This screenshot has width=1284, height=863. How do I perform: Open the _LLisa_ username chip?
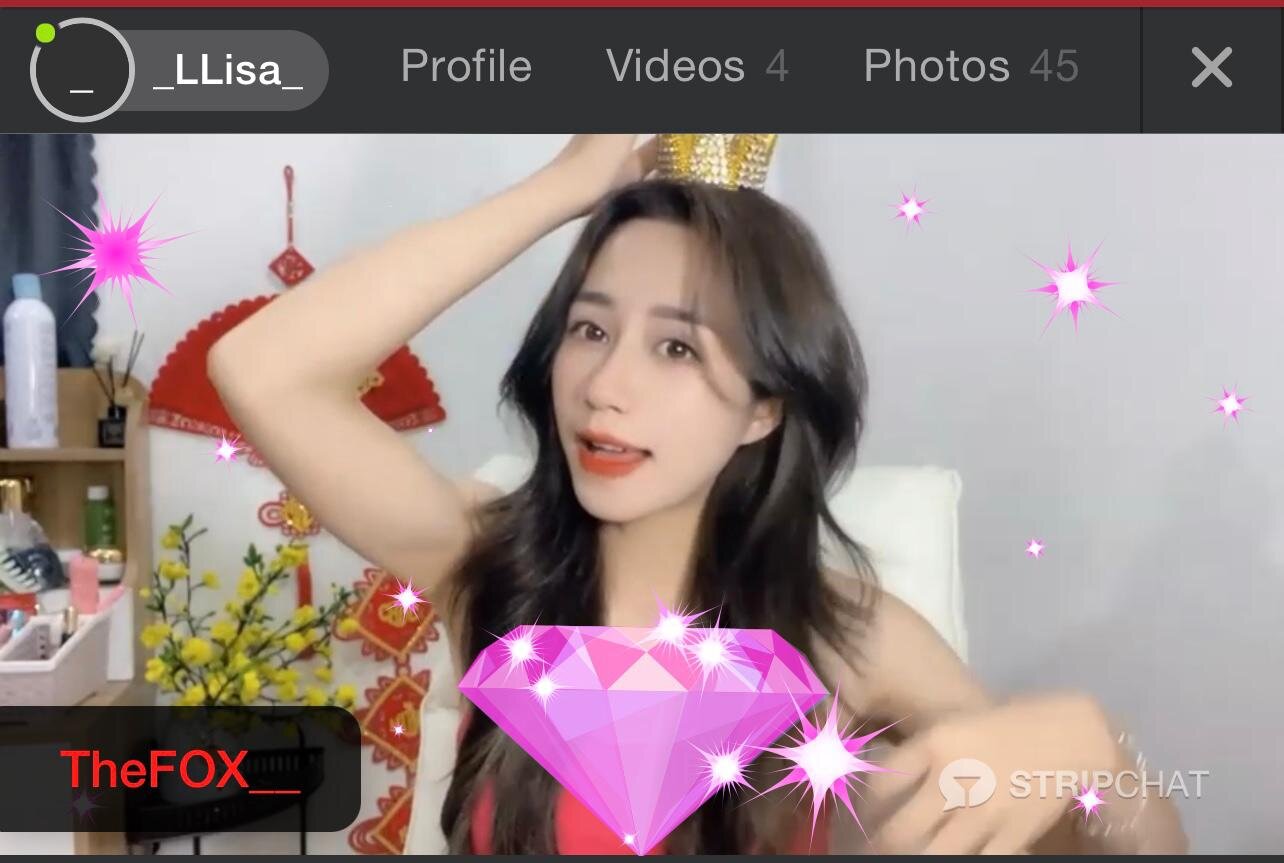pos(228,70)
